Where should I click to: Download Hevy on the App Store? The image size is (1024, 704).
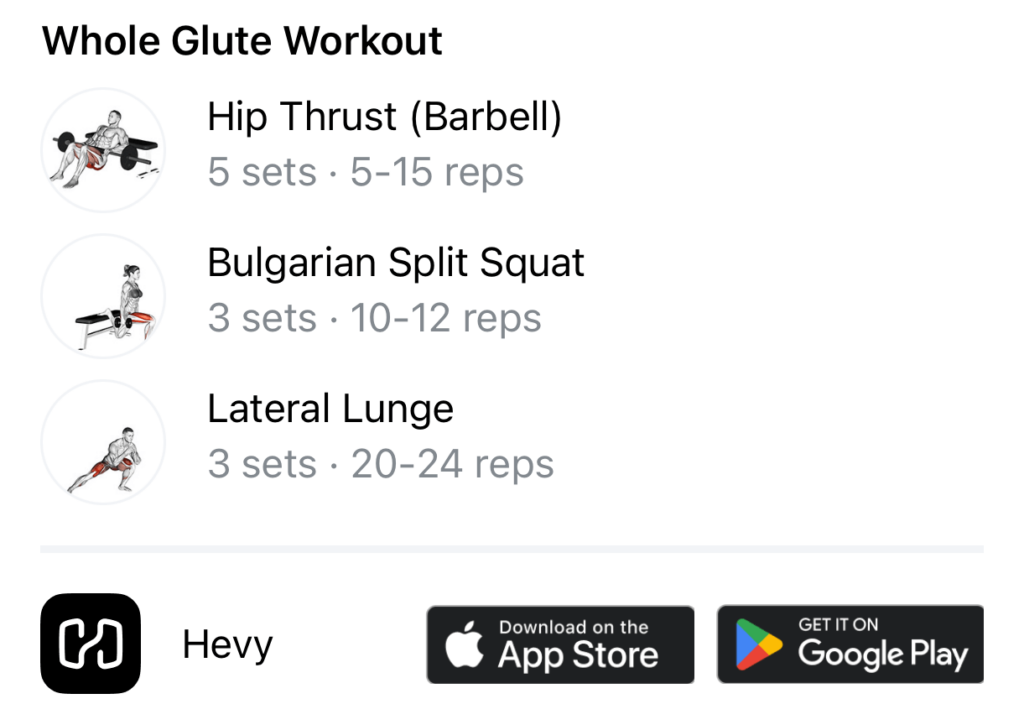[x=560, y=645]
